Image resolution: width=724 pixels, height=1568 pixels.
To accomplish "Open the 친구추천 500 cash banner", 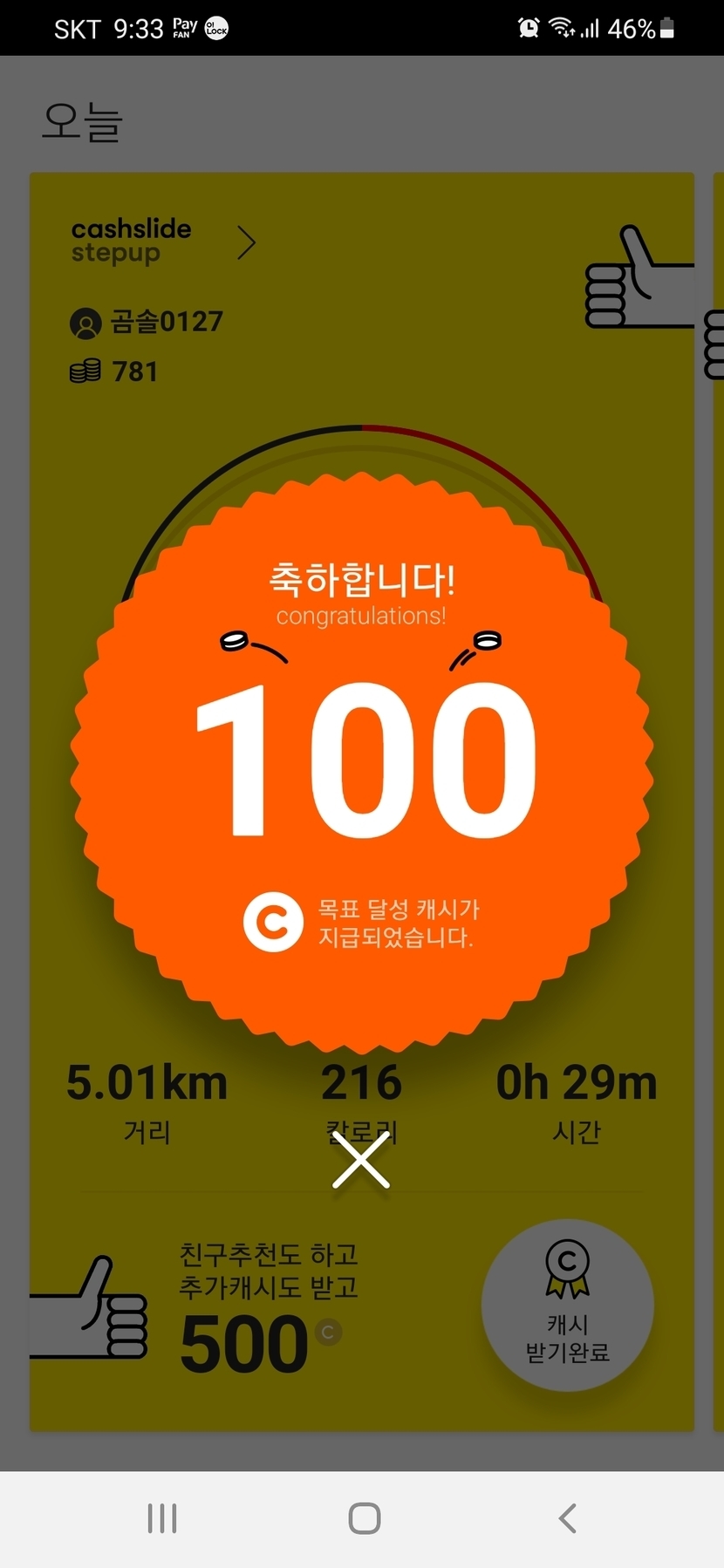I will coord(262,1308).
